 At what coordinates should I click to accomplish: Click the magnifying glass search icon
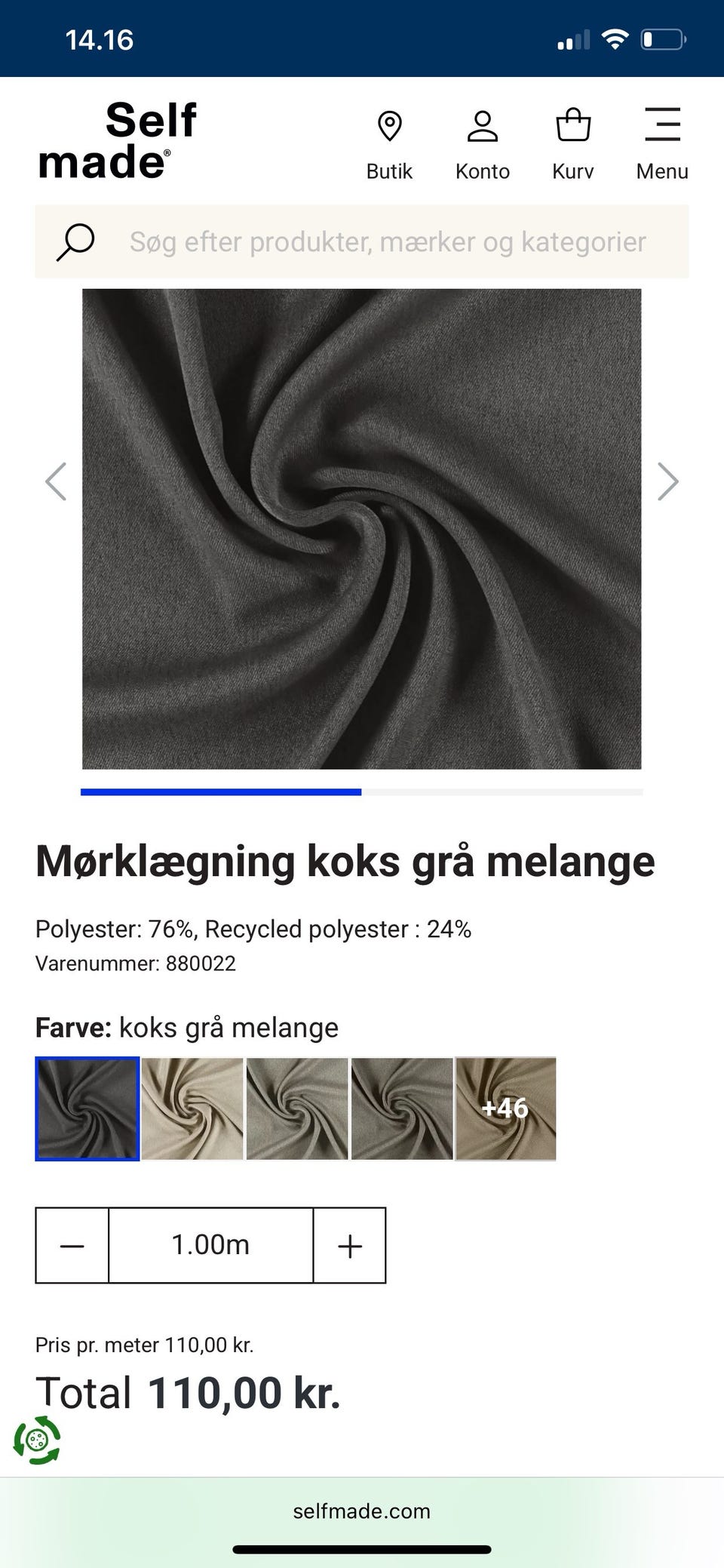point(74,241)
